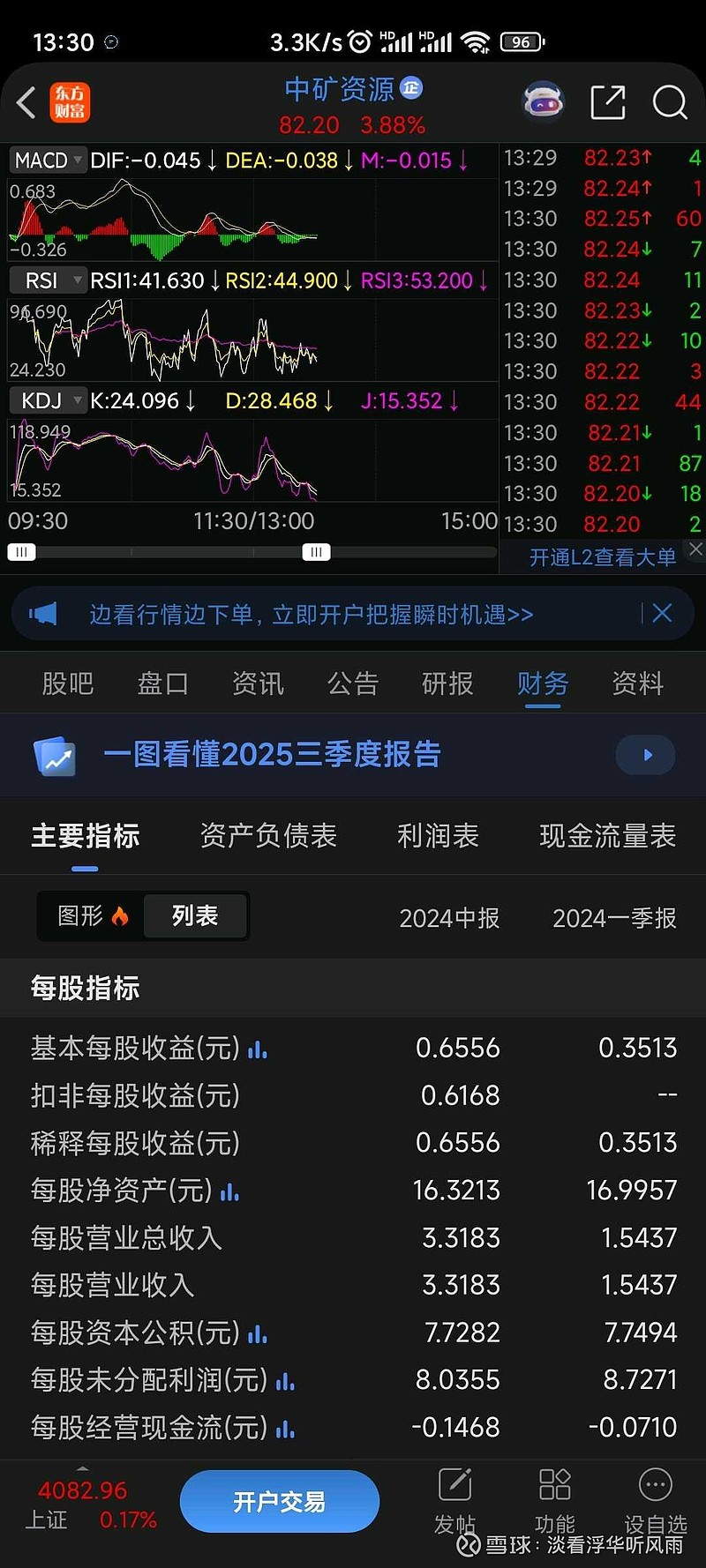The width and height of the screenshot is (706, 1568).
Task: Open the RSI indicator dropdown
Action: [47, 280]
